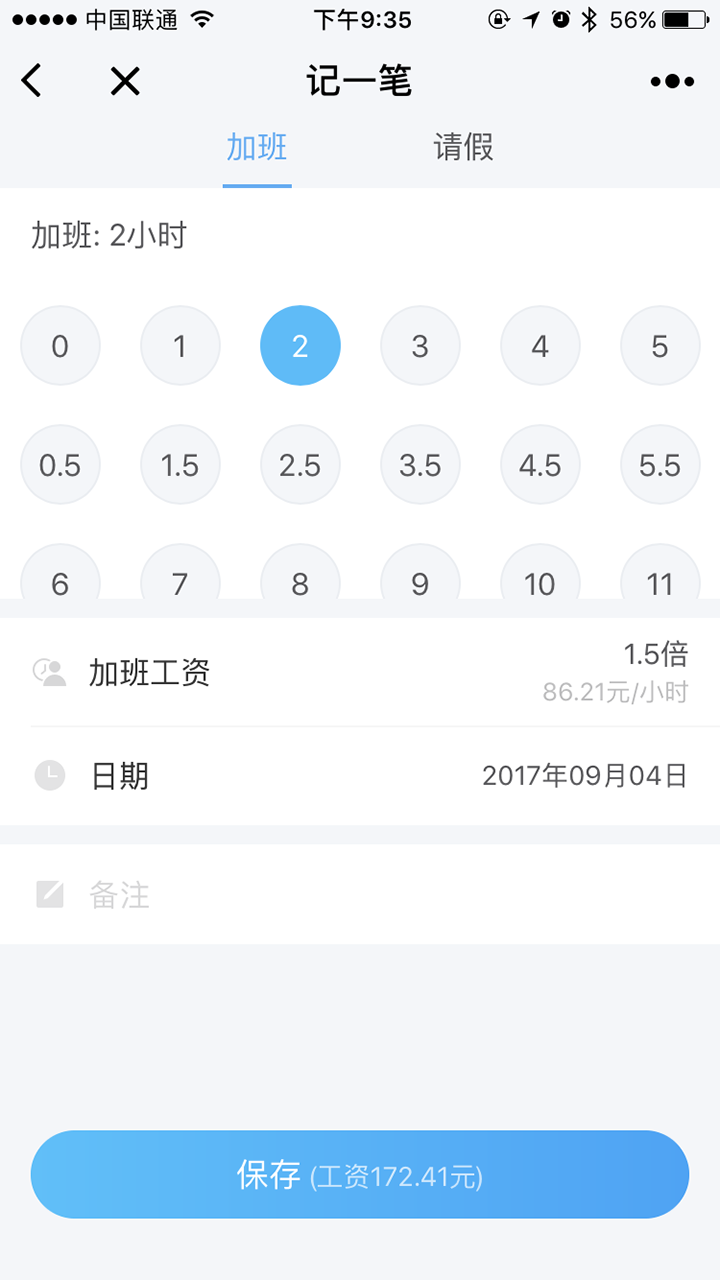Choose 0 overtime hours
The width and height of the screenshot is (720, 1280).
point(60,346)
